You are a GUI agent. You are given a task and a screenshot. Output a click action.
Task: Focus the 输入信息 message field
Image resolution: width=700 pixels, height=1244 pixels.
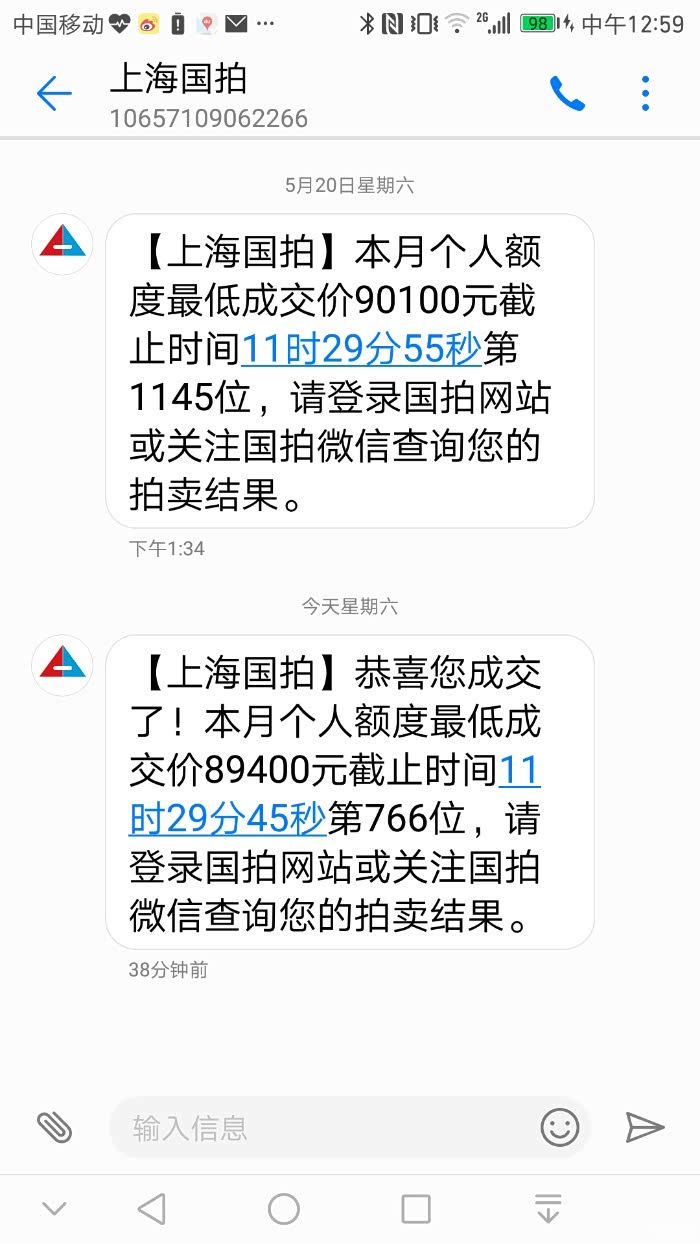click(320, 1128)
